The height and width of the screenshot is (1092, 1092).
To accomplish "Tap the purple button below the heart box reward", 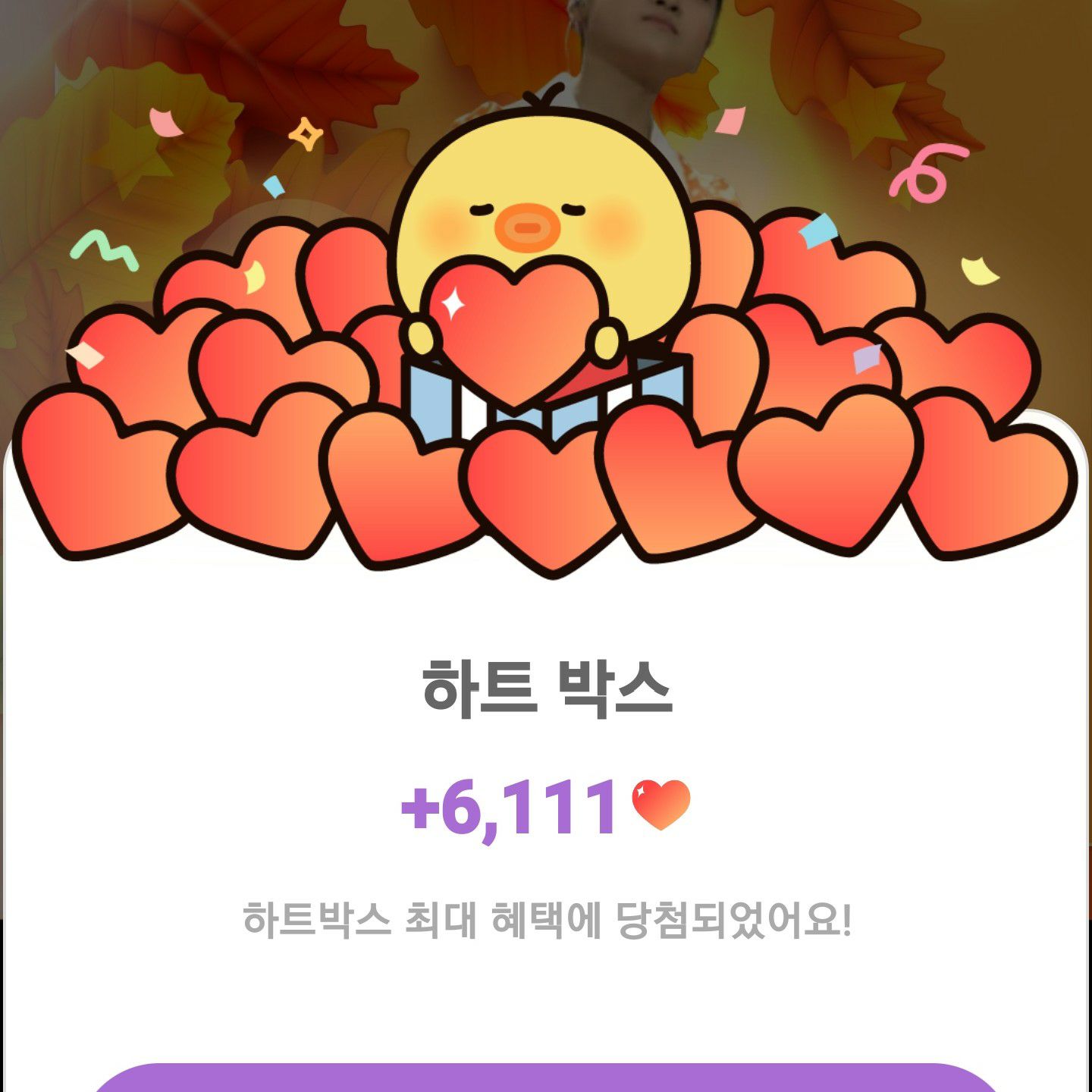I will click(x=546, y=1078).
